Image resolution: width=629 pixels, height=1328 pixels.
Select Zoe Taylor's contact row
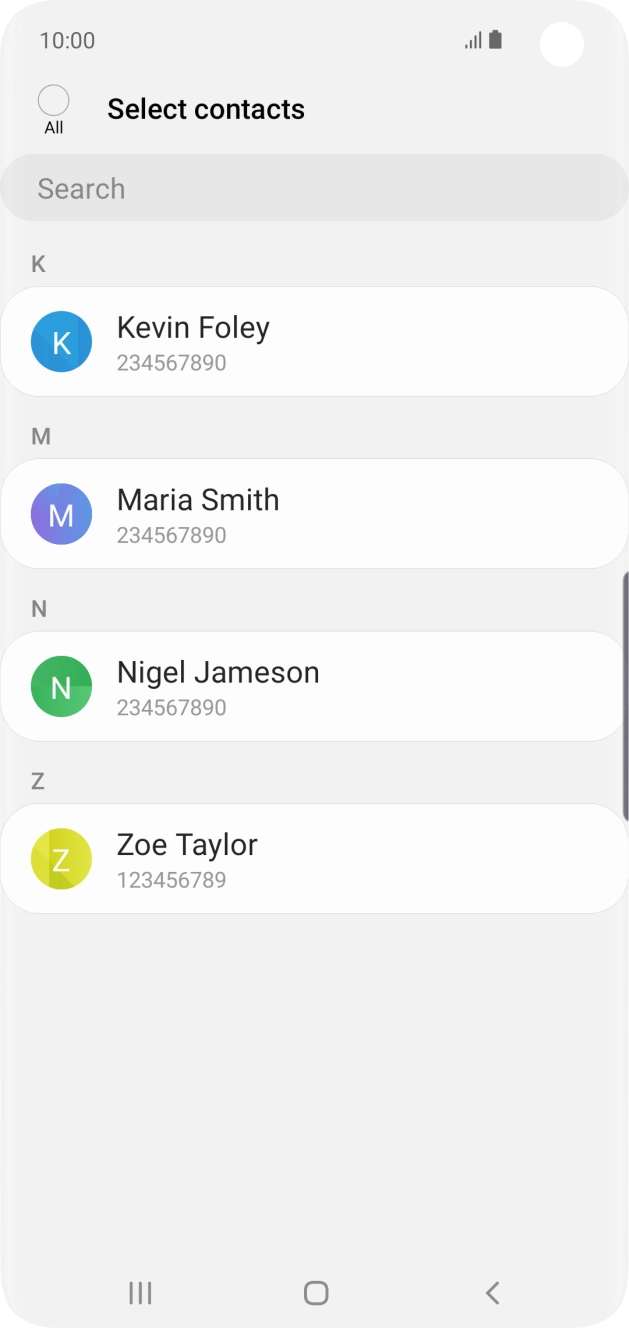(x=314, y=859)
